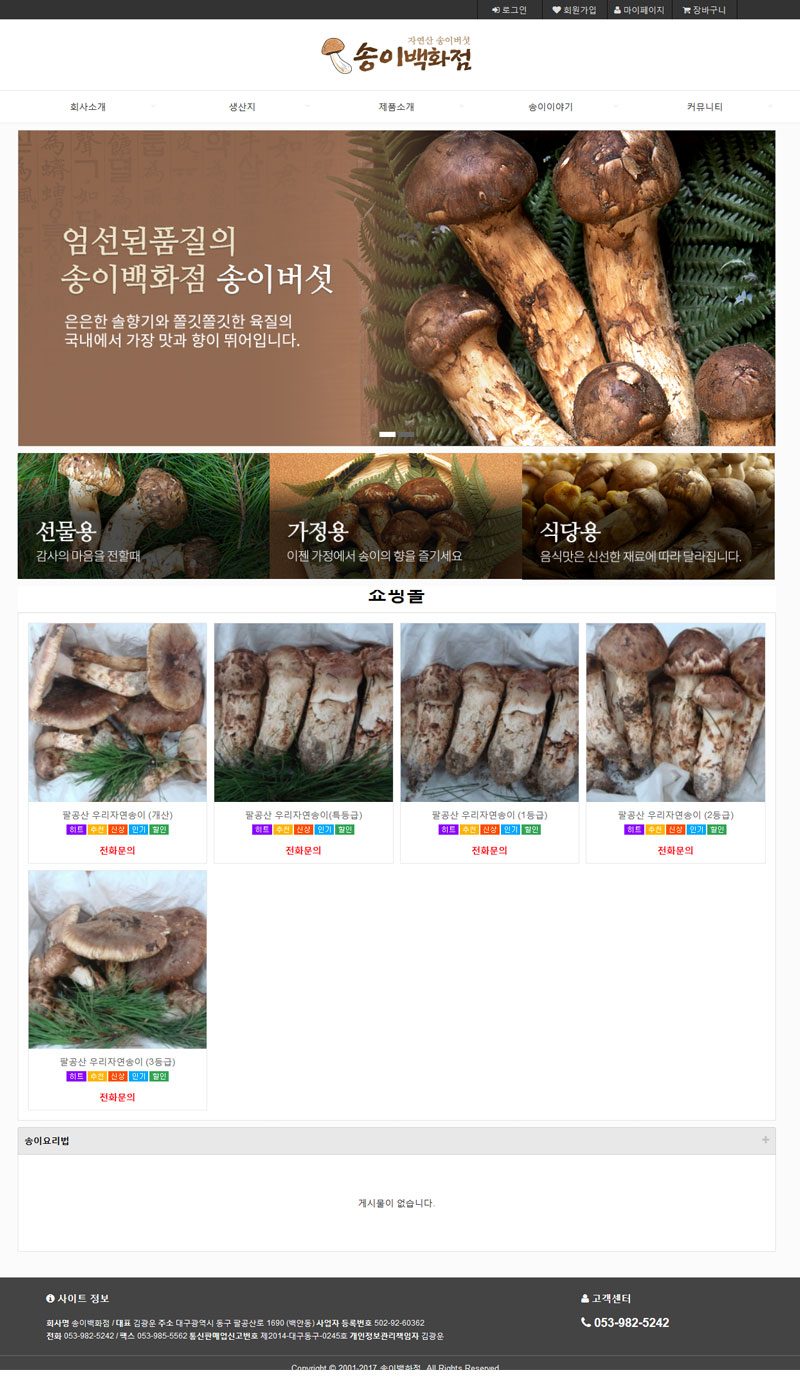Image resolution: width=800 pixels, height=1377 pixels.
Task: Open 제품소개 menu
Action: [396, 107]
